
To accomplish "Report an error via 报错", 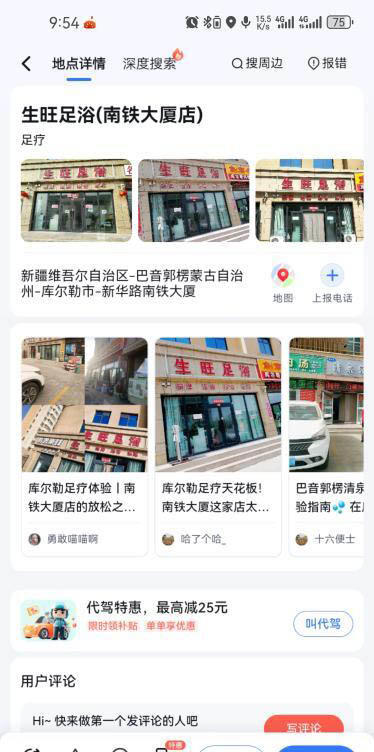I will pos(327,63).
